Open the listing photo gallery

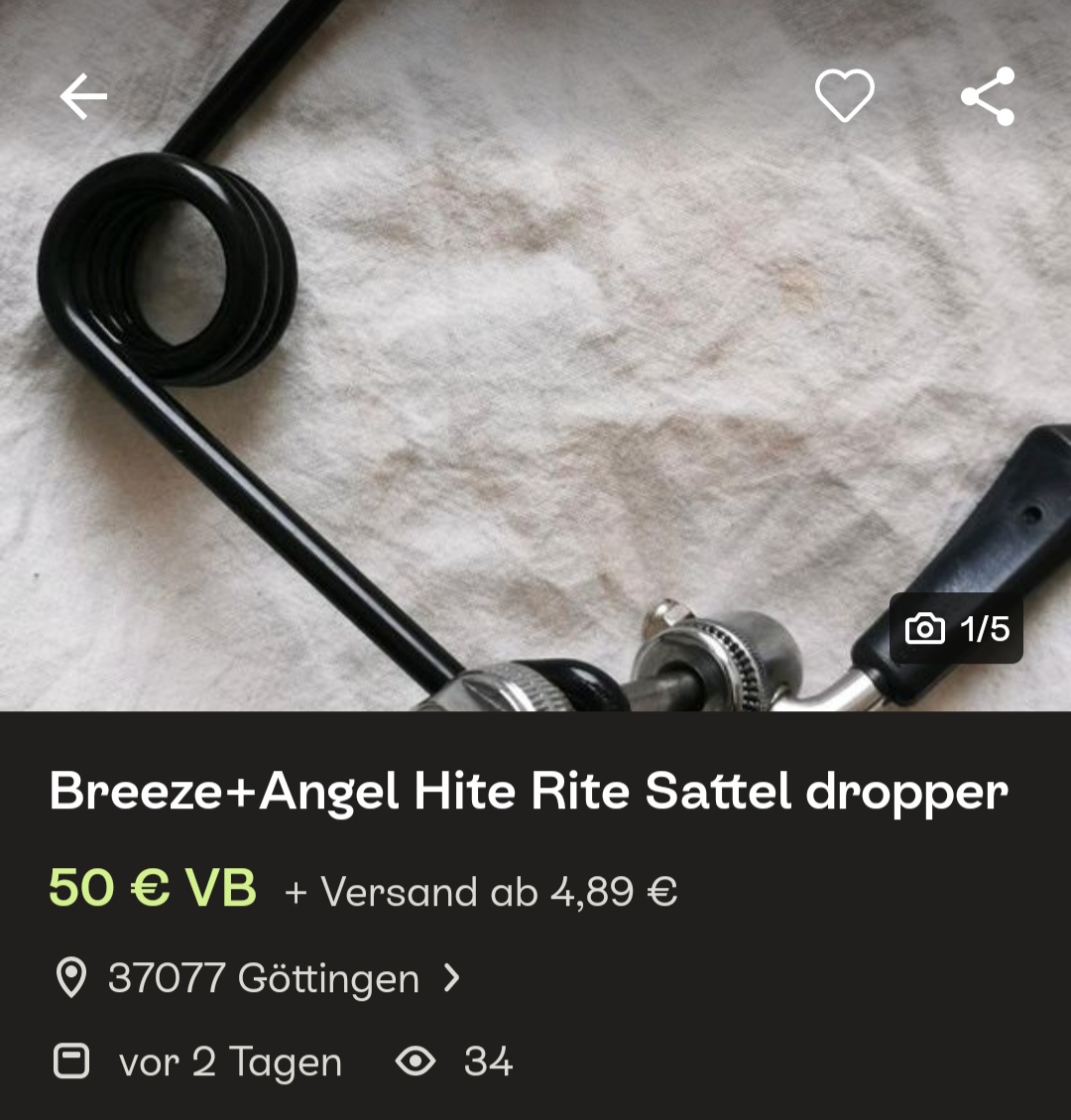tap(535, 397)
